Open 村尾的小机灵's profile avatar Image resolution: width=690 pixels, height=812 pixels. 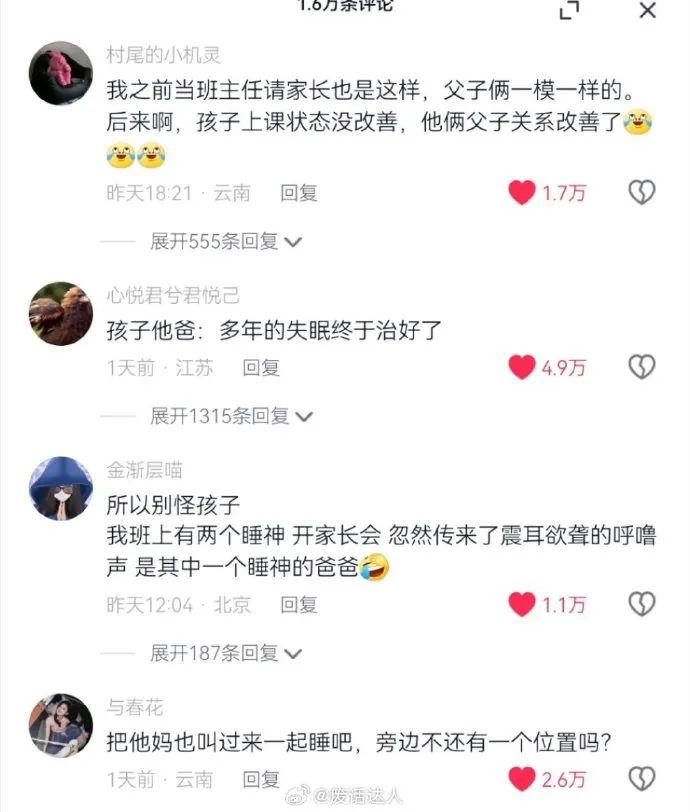pos(61,74)
